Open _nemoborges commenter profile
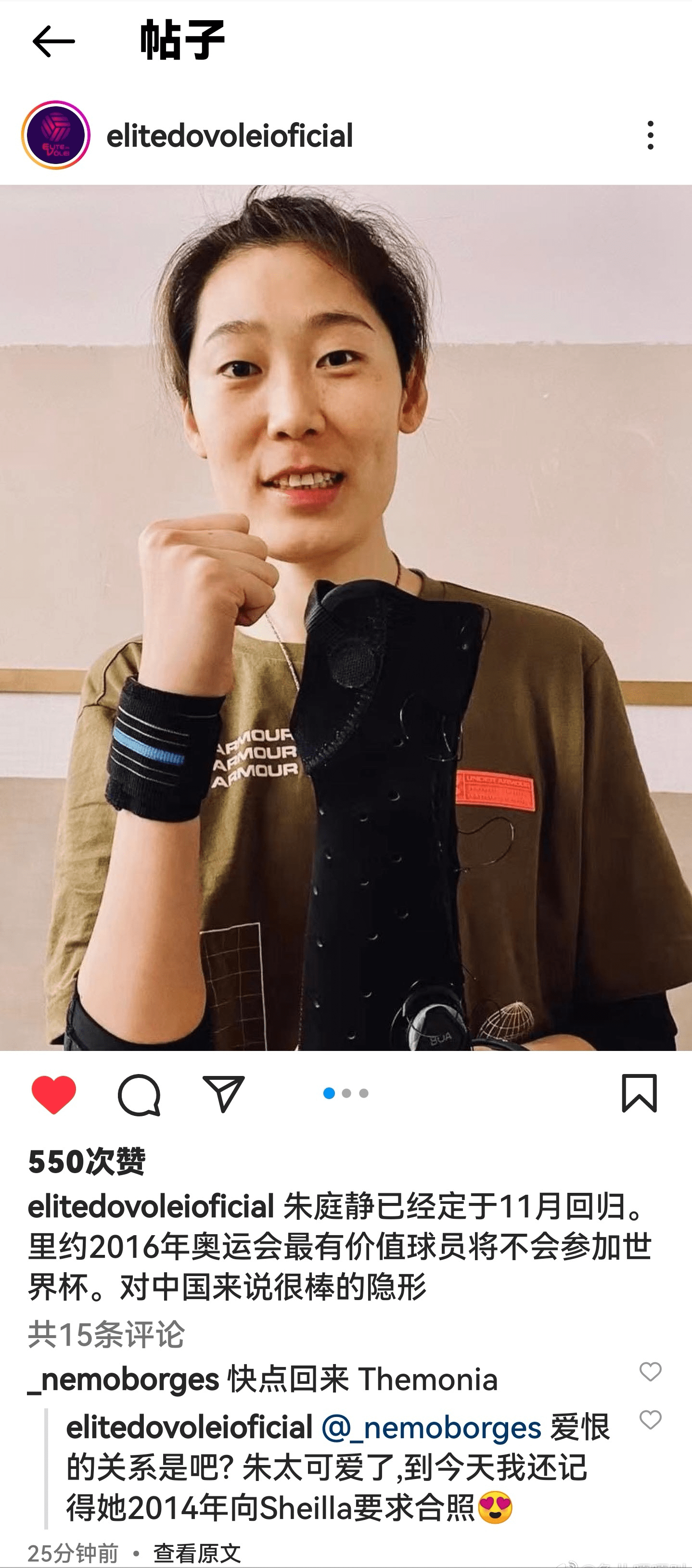 pyautogui.click(x=124, y=1379)
